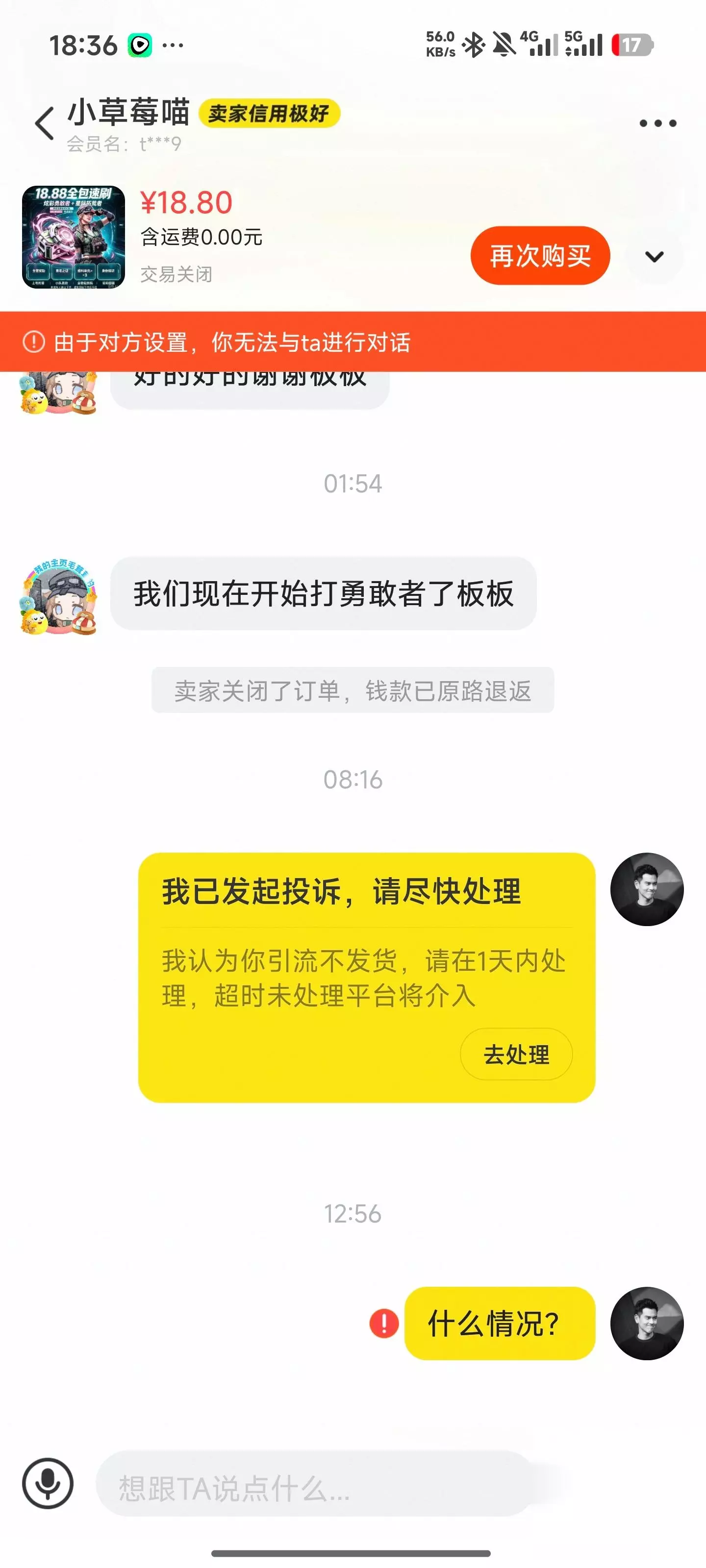Viewport: 706px width, 1568px height.
Task: Open the three-dot overflow menu
Action: (658, 123)
